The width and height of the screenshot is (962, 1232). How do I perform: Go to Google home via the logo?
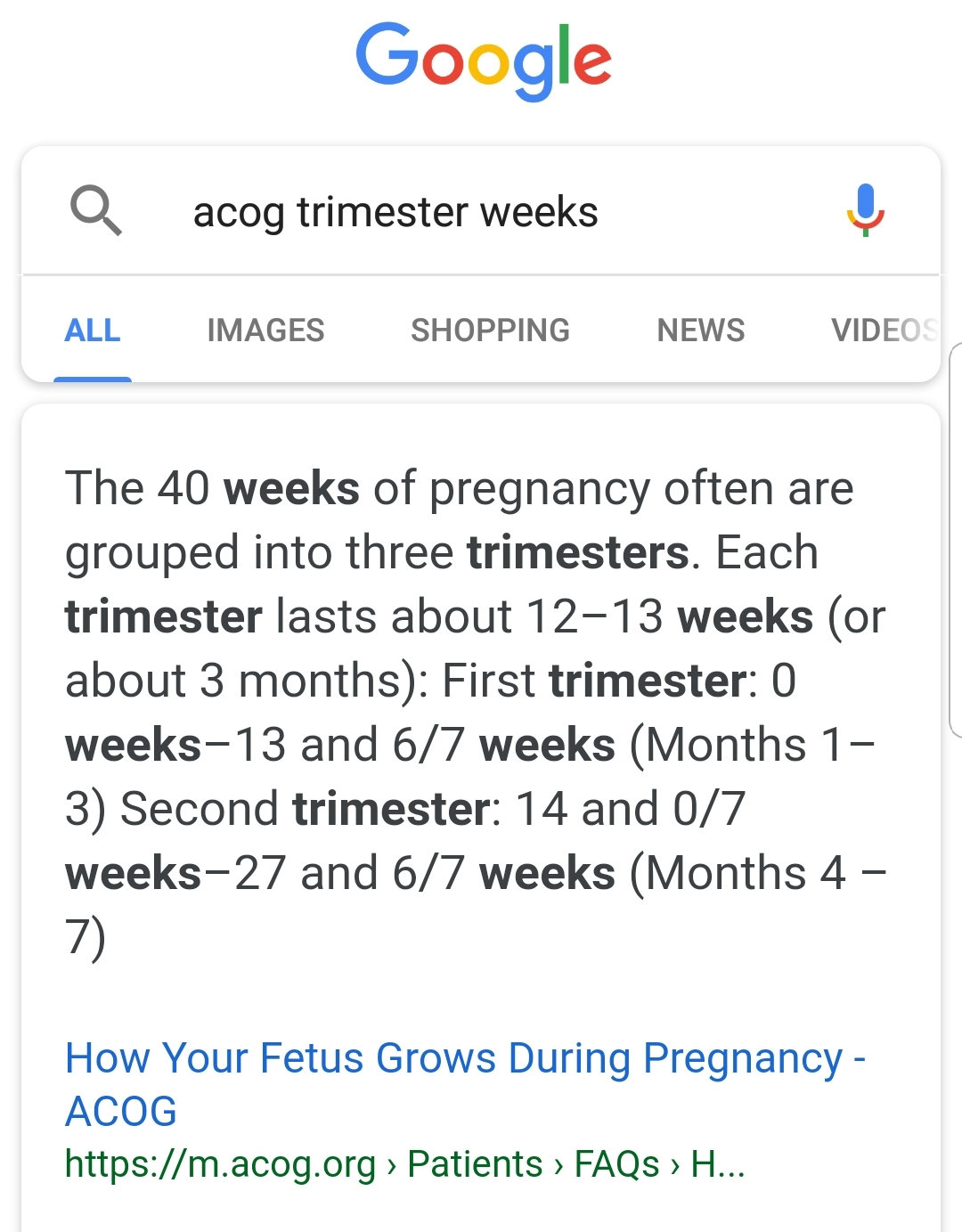(x=484, y=60)
